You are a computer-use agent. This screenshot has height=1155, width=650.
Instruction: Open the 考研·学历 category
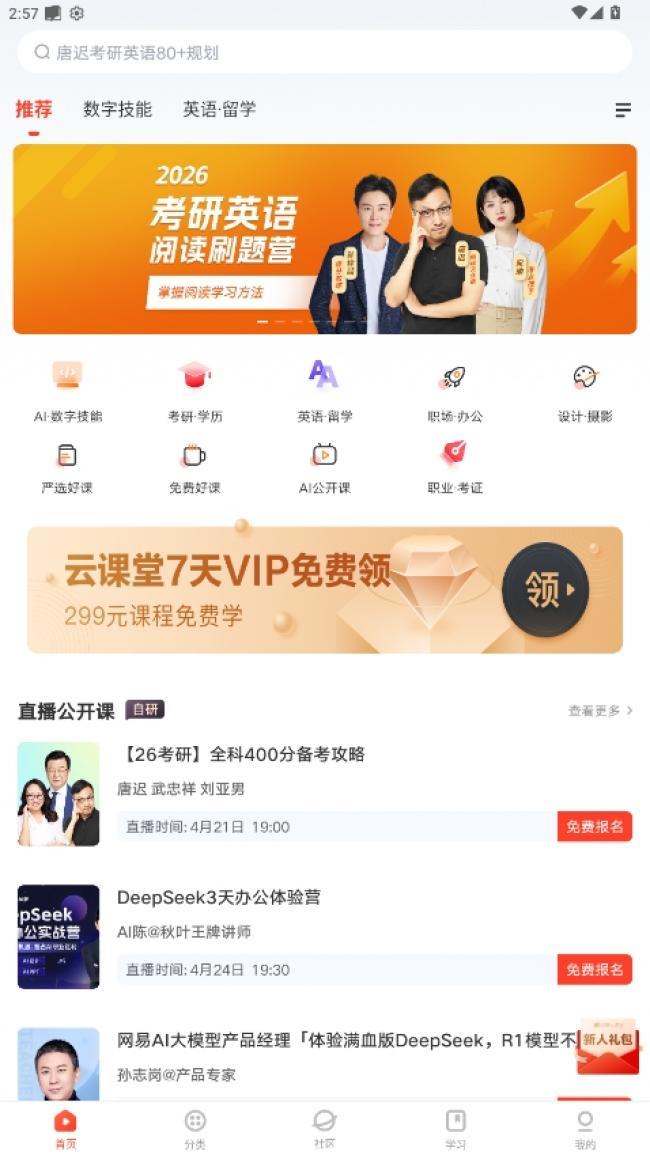coord(195,389)
